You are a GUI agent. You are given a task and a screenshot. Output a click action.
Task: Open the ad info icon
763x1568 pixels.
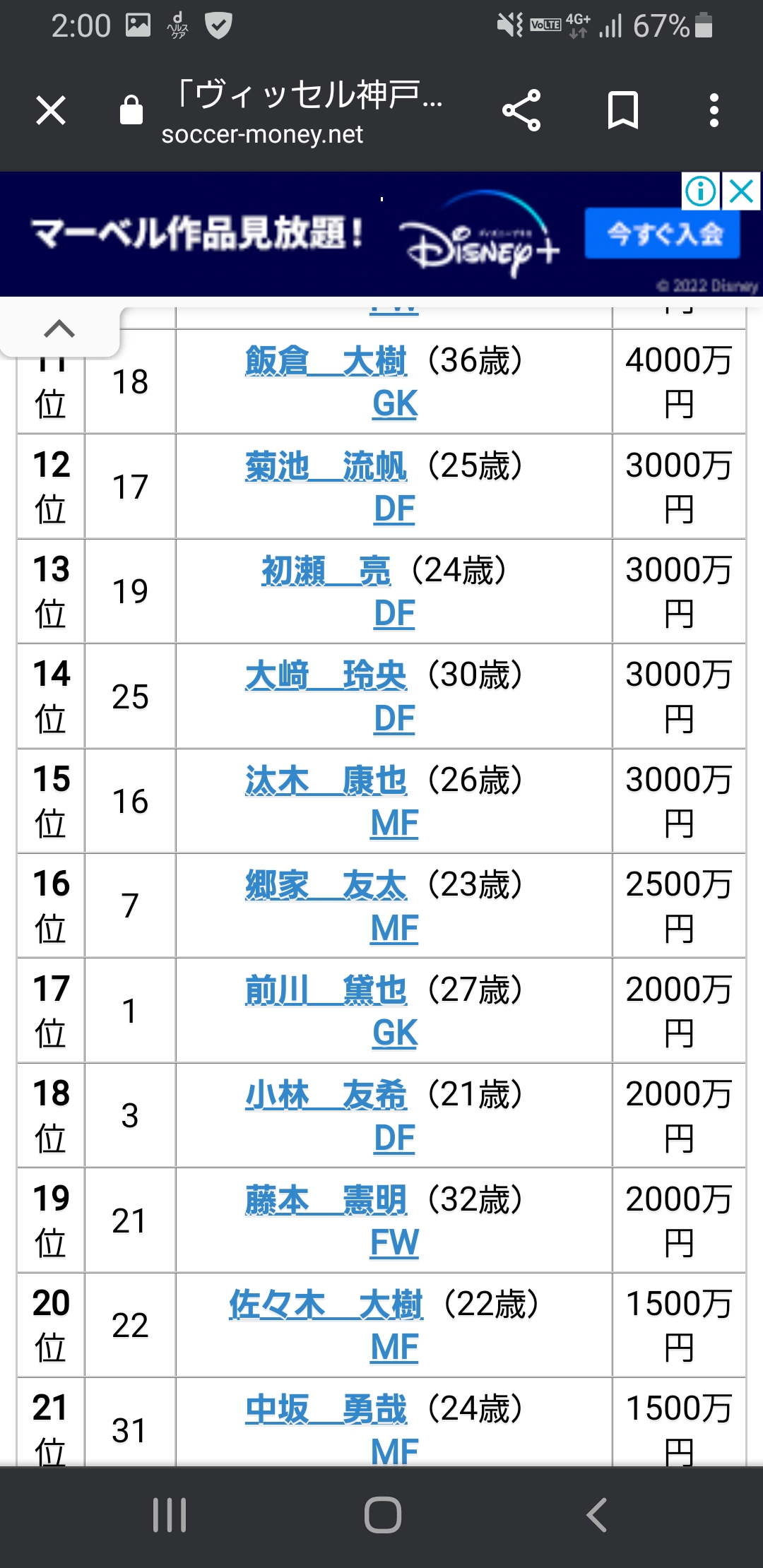click(x=701, y=191)
